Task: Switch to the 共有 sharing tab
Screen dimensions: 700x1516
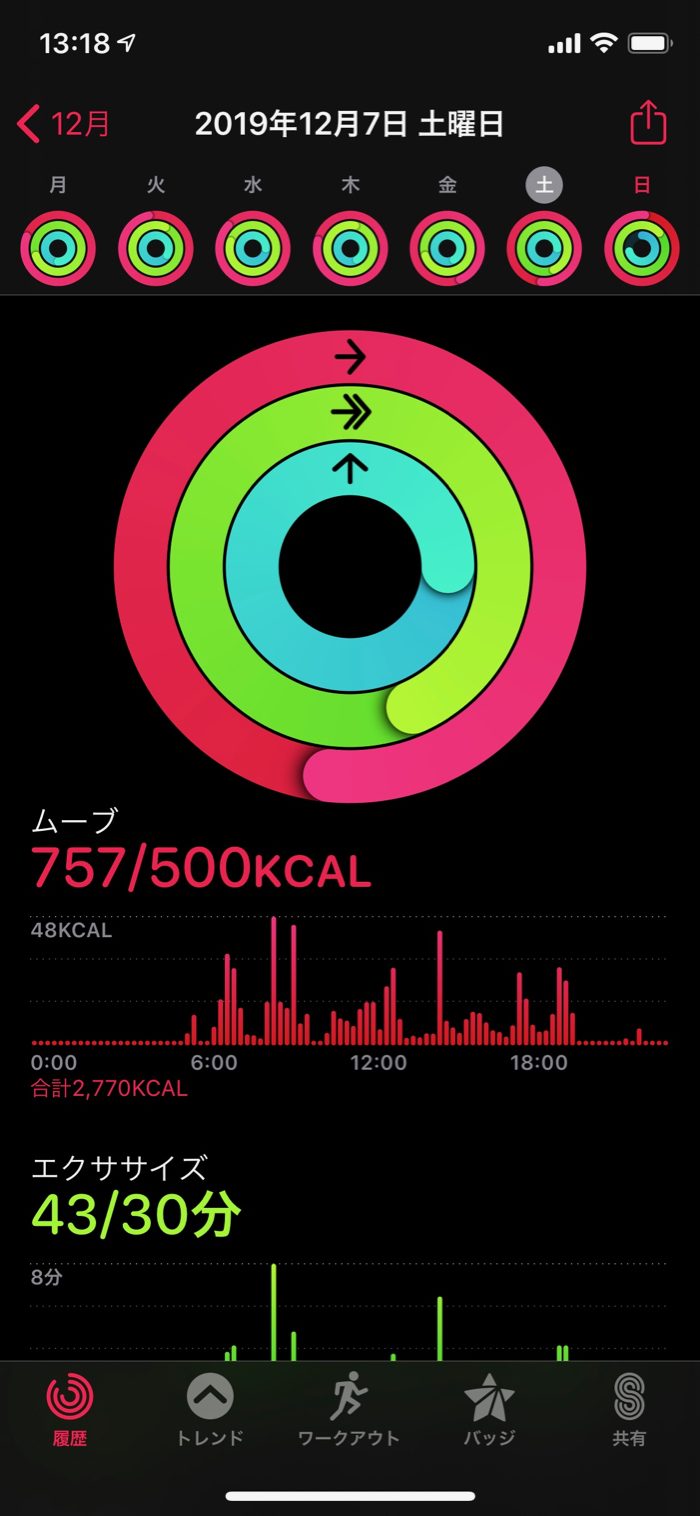Action: point(629,1410)
